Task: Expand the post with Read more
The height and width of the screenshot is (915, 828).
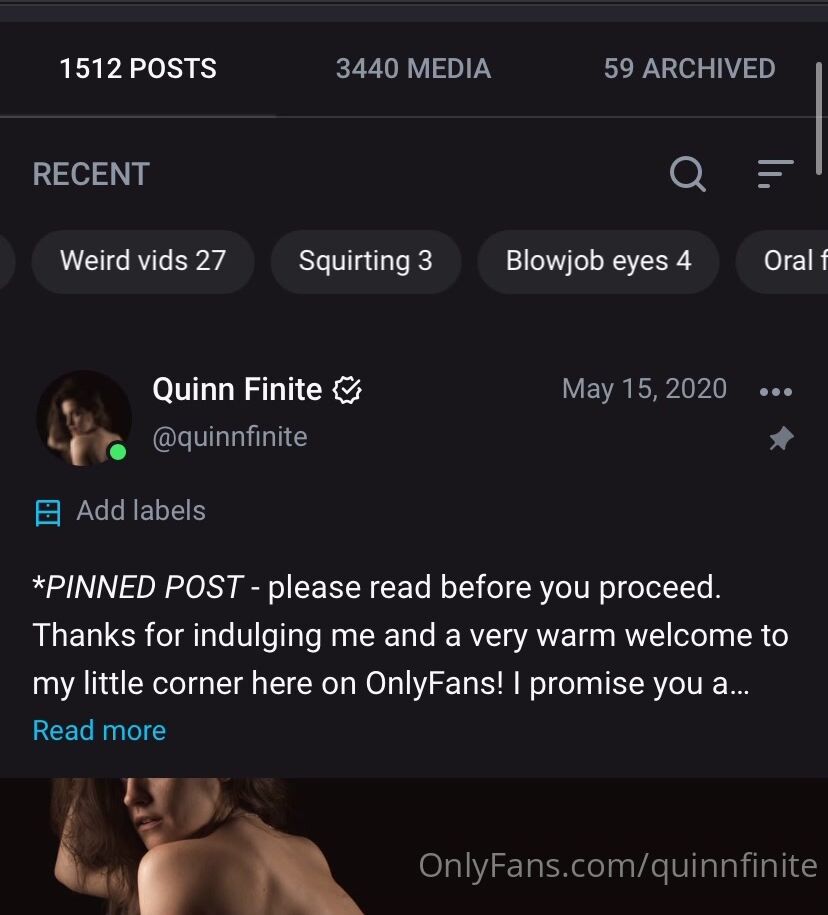Action: pyautogui.click(x=99, y=731)
